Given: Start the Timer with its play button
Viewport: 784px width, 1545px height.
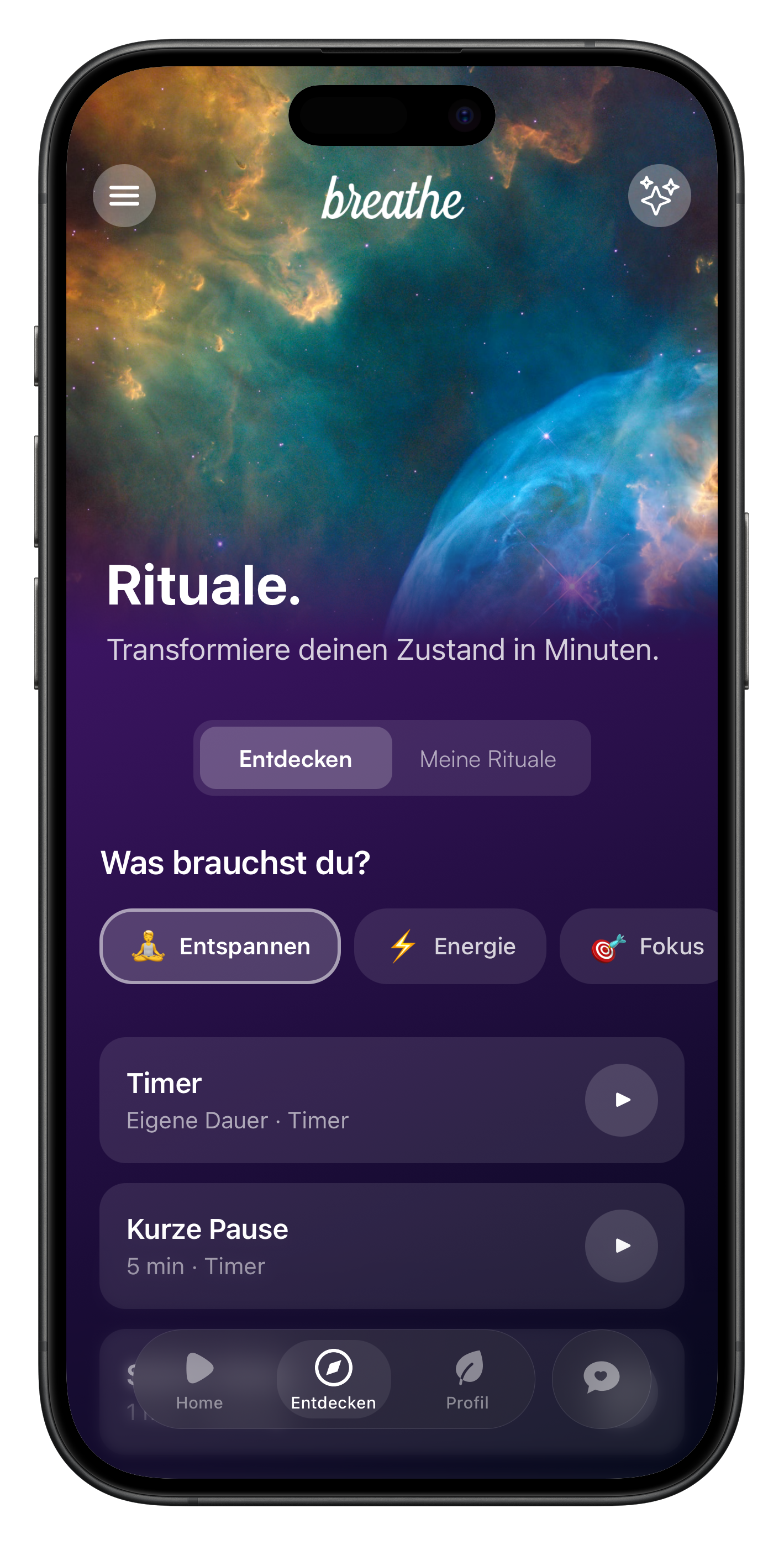Looking at the screenshot, I should tap(621, 1100).
